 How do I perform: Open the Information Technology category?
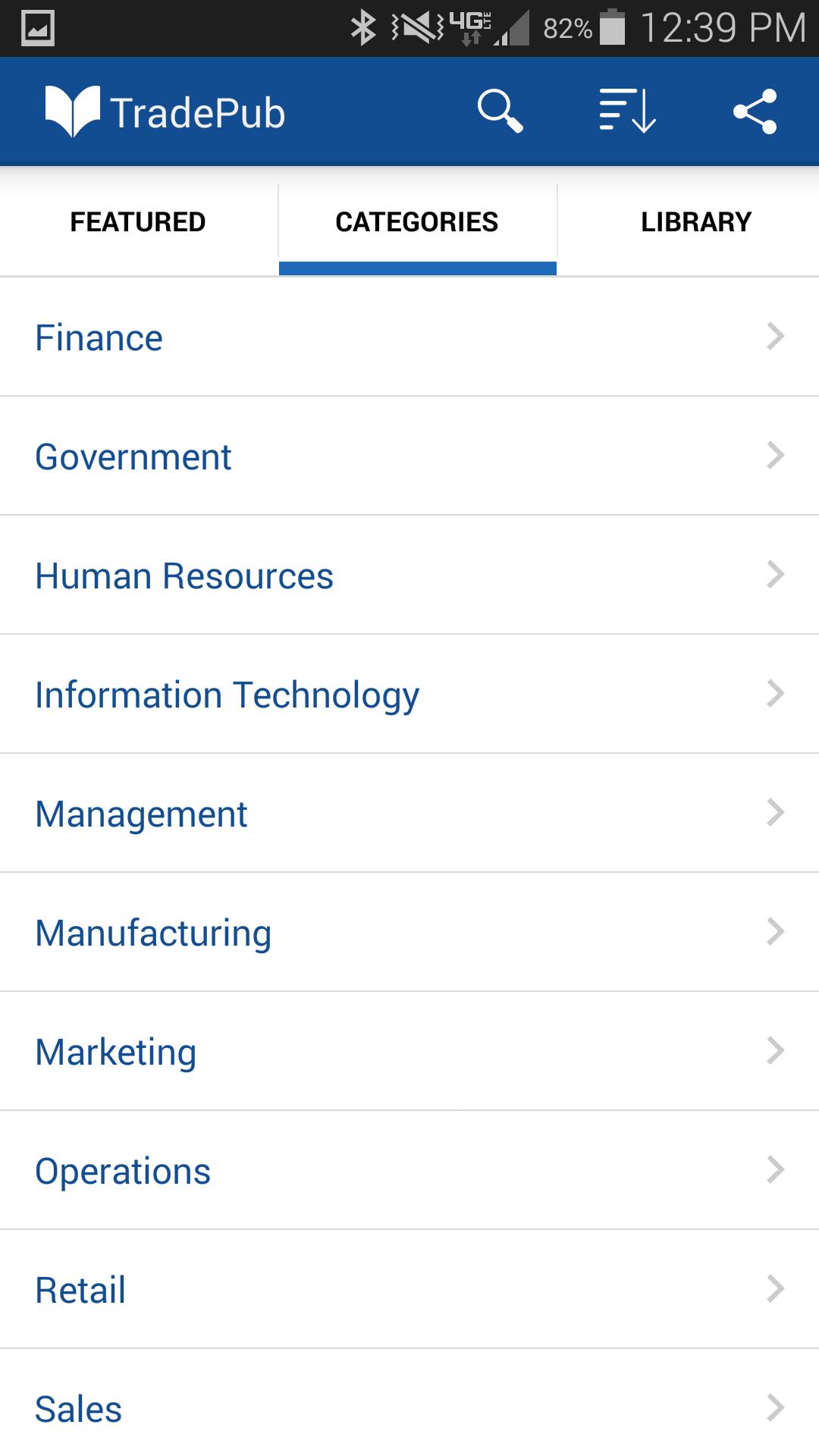tap(227, 694)
